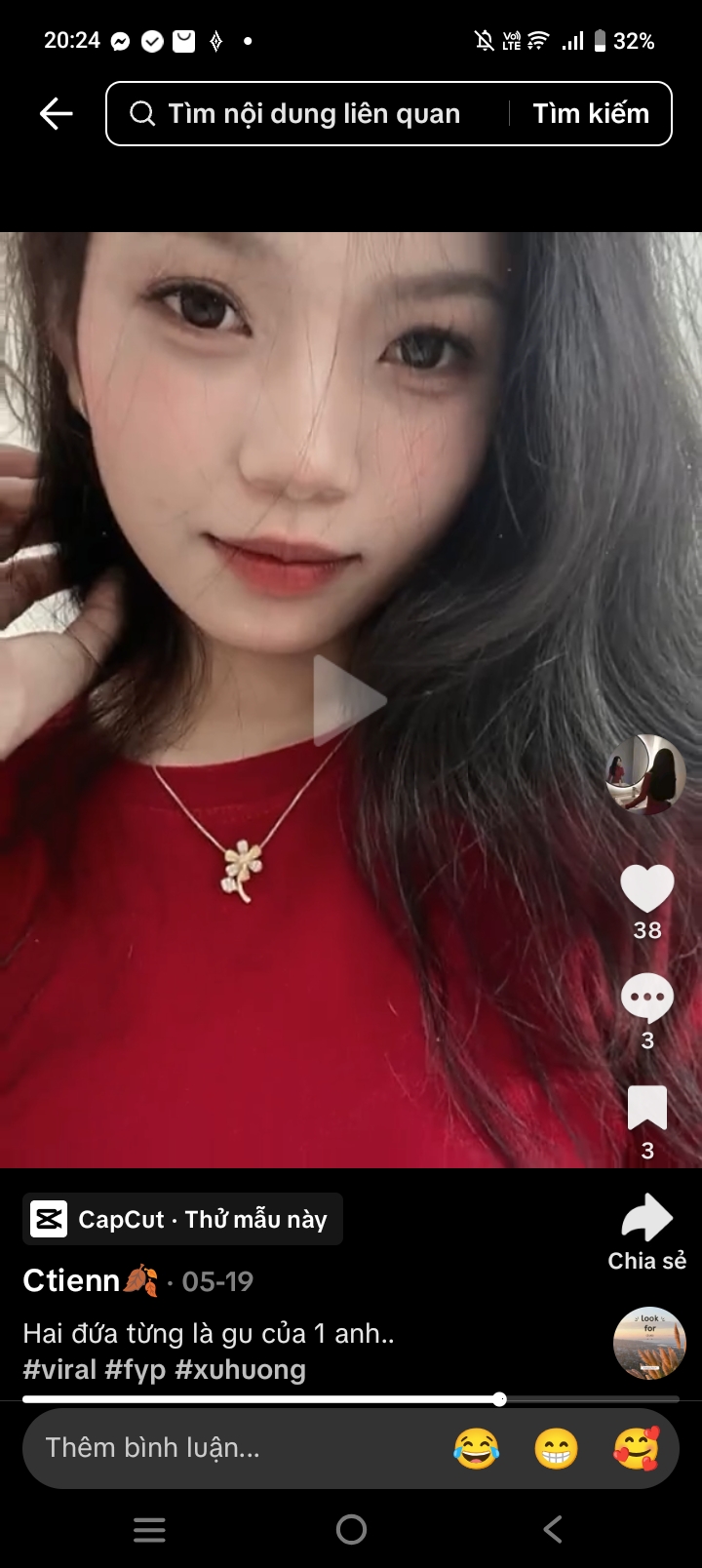Seek the video on the progress bar
702x1568 pixels.
click(x=351, y=1399)
